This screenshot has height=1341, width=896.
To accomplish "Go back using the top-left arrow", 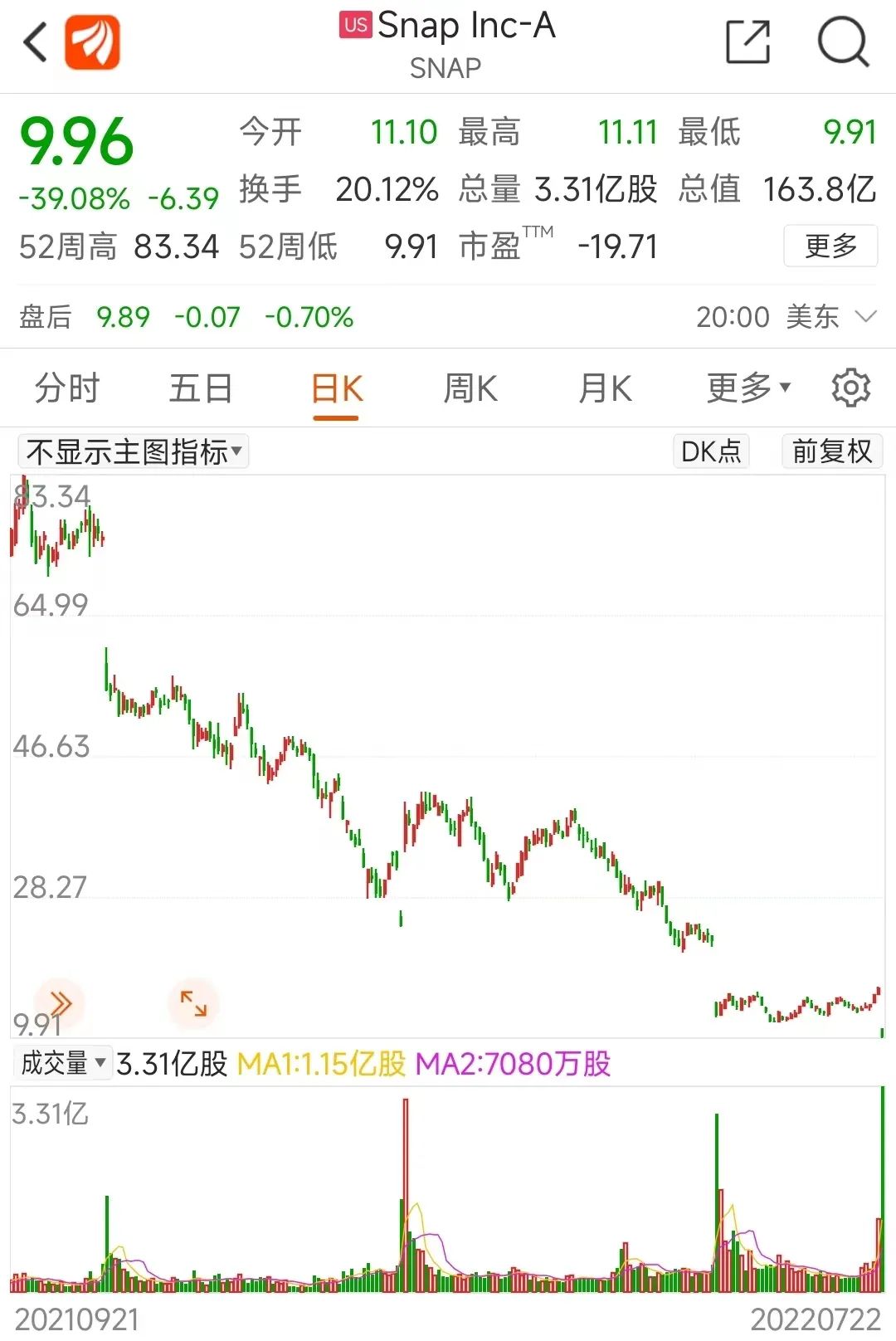I will [x=35, y=41].
